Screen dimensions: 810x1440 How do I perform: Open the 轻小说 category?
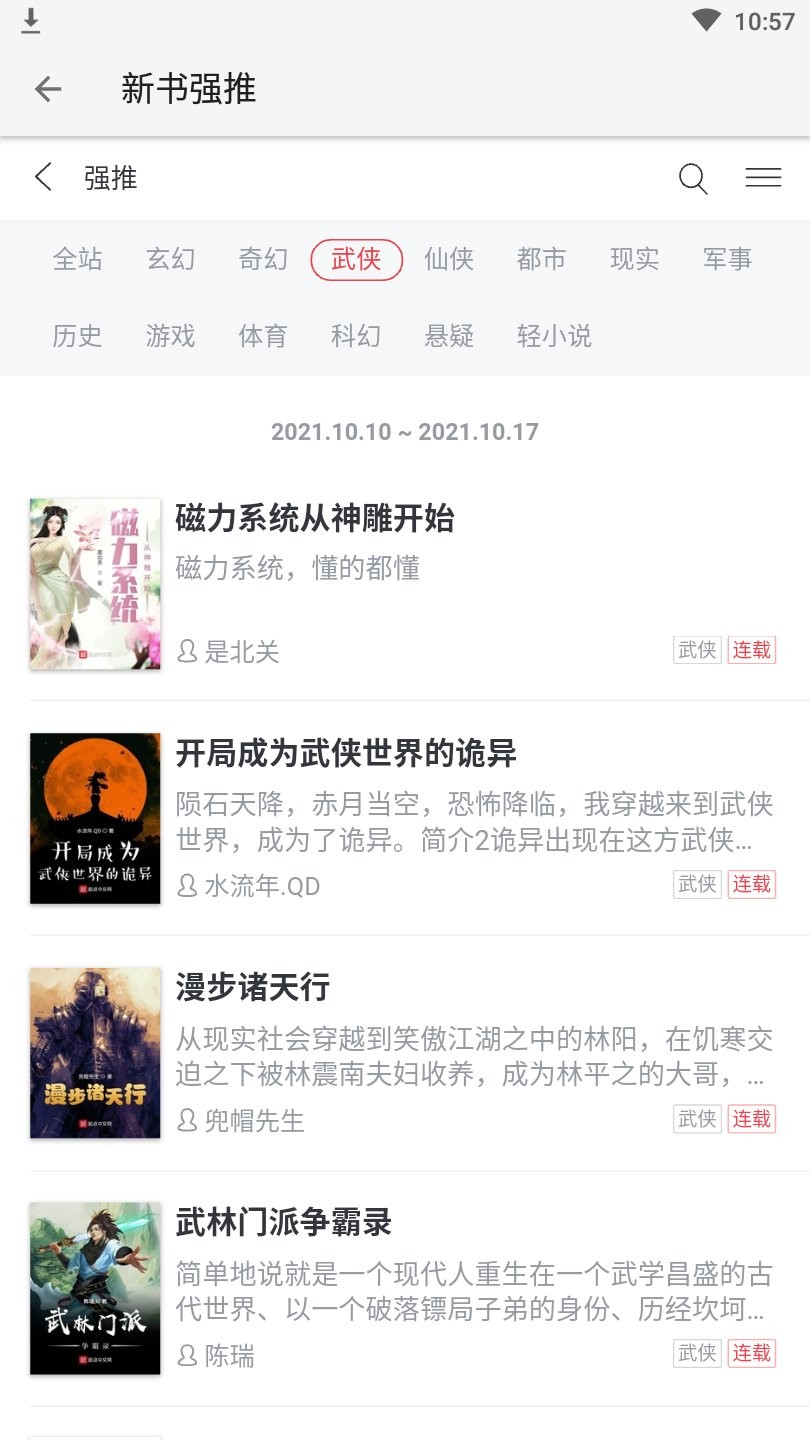click(x=554, y=336)
